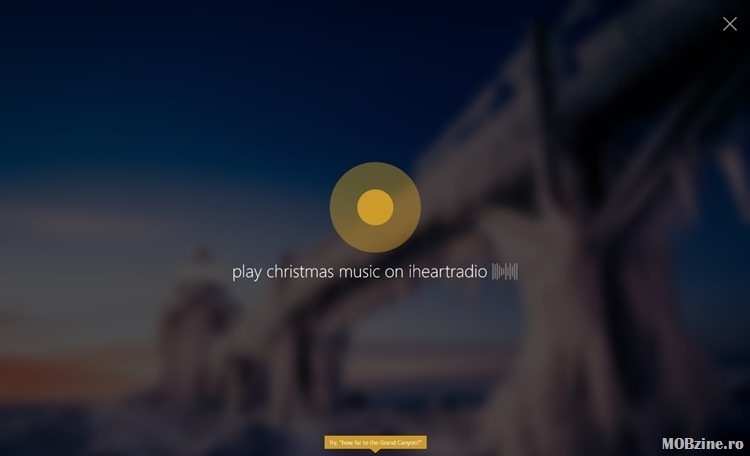Tap the yellow microphone listening circle

click(375, 207)
